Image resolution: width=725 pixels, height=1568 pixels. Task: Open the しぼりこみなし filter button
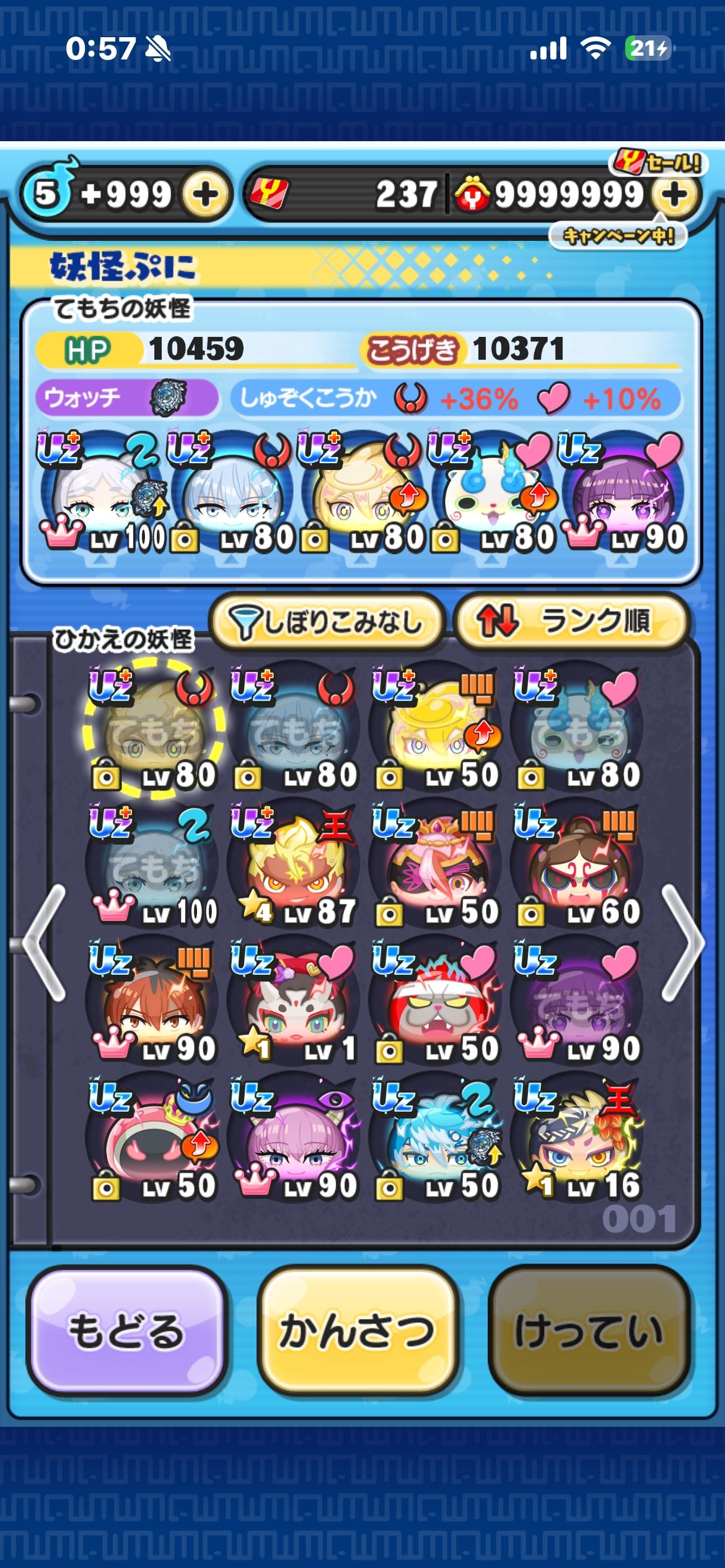[327, 621]
